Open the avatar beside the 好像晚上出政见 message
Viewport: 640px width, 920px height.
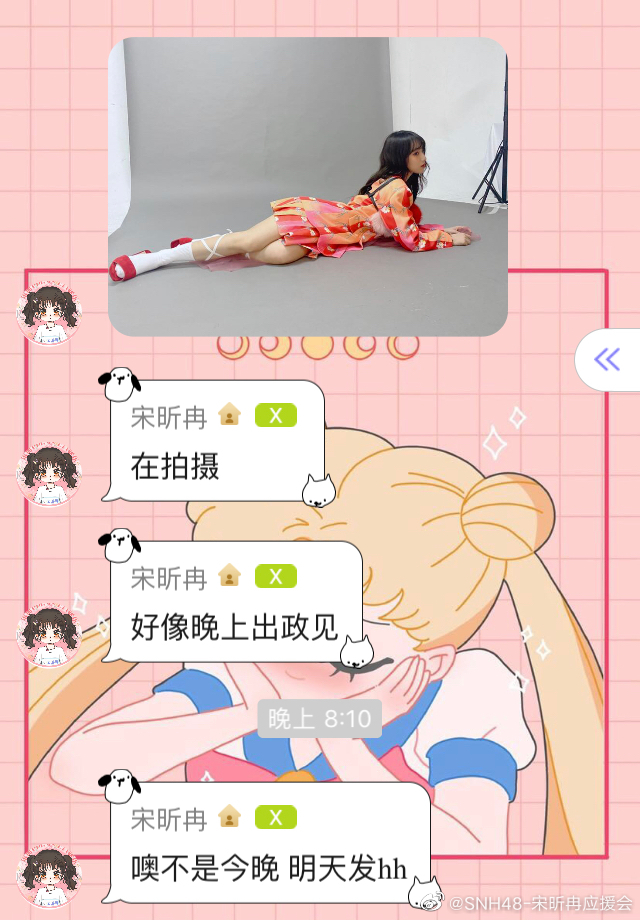pos(48,634)
